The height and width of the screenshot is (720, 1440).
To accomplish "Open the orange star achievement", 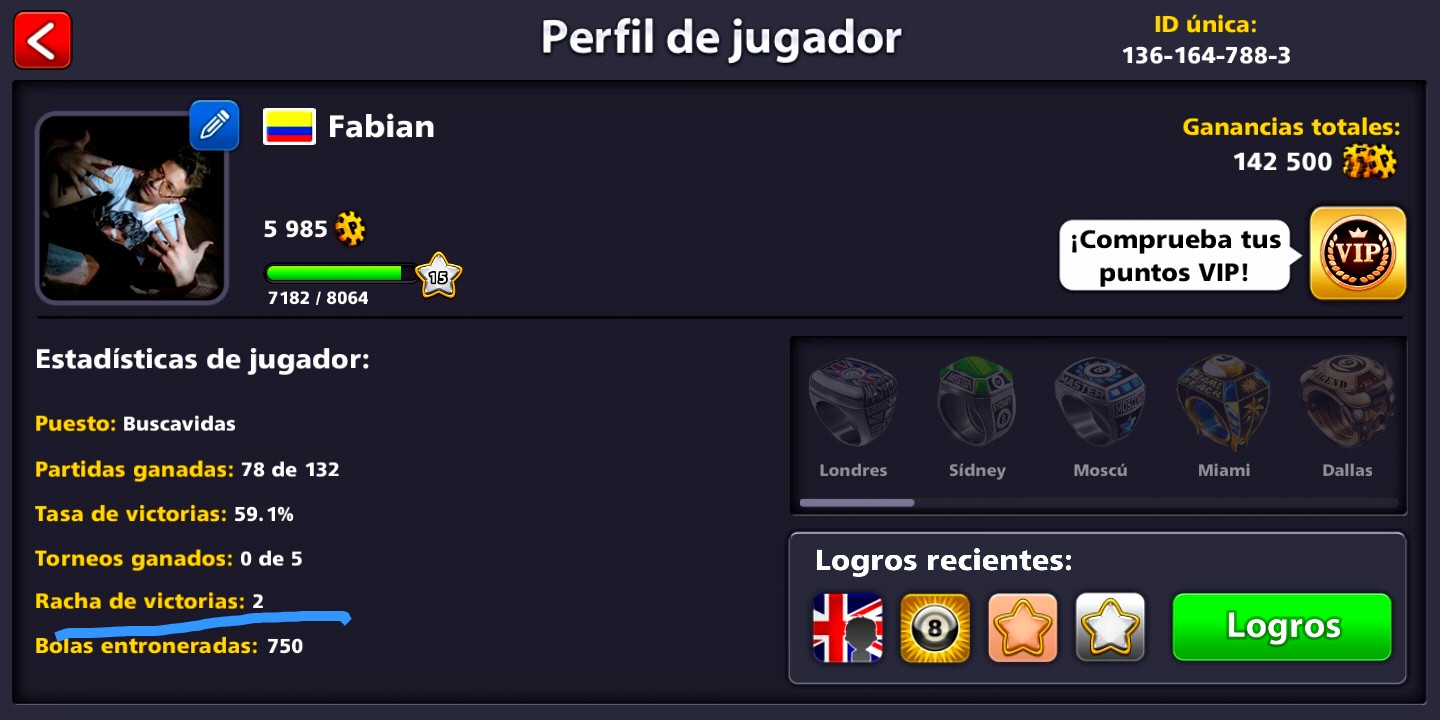I will pyautogui.click(x=1022, y=628).
